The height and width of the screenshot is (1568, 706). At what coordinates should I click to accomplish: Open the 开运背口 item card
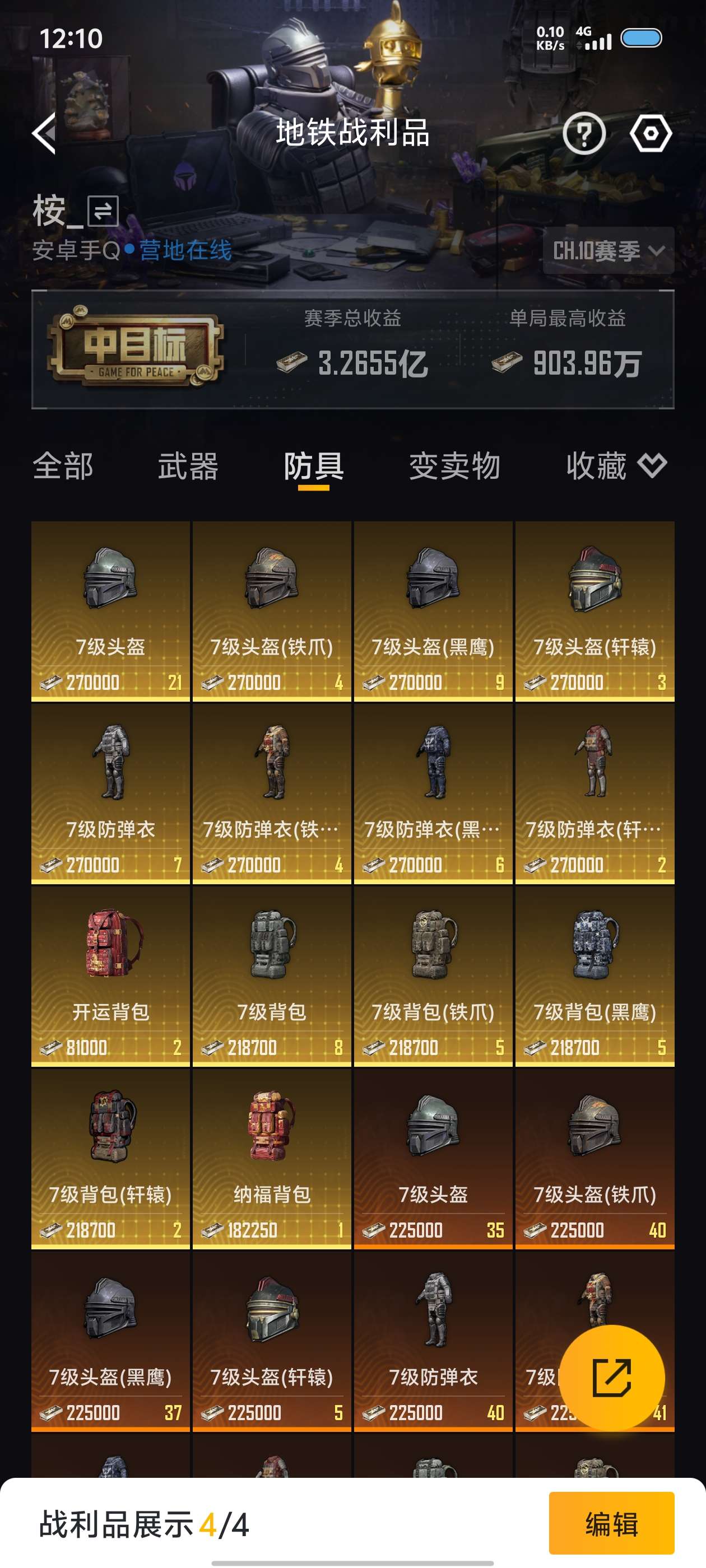coord(111,976)
